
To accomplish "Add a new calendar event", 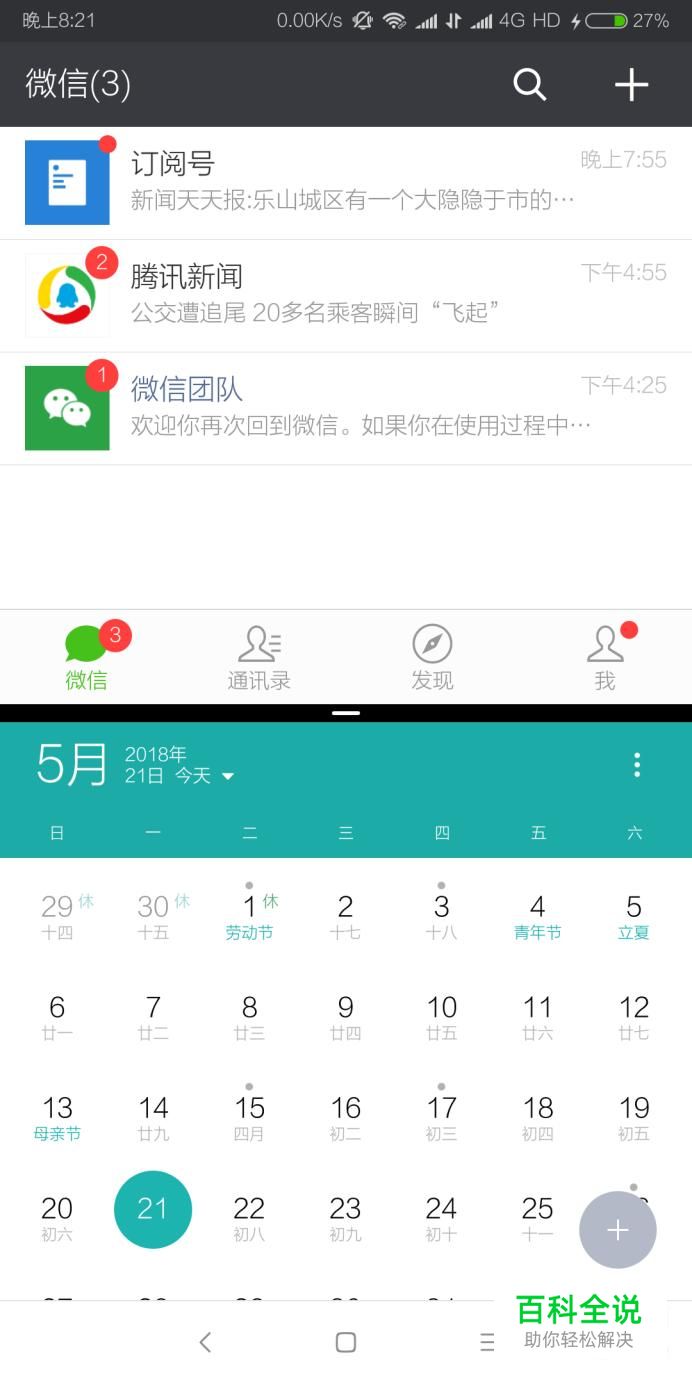I will [x=617, y=1230].
